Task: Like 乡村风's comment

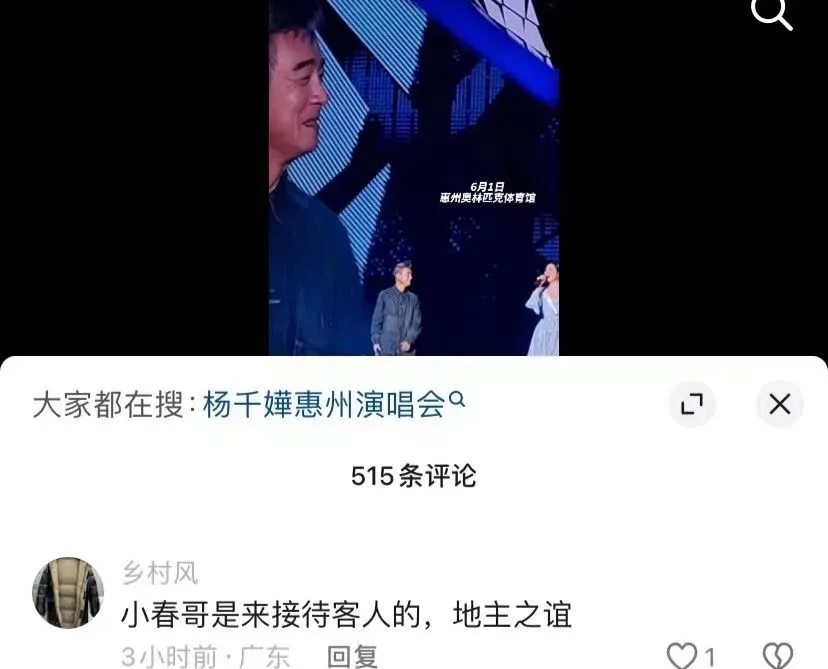Action: click(683, 656)
